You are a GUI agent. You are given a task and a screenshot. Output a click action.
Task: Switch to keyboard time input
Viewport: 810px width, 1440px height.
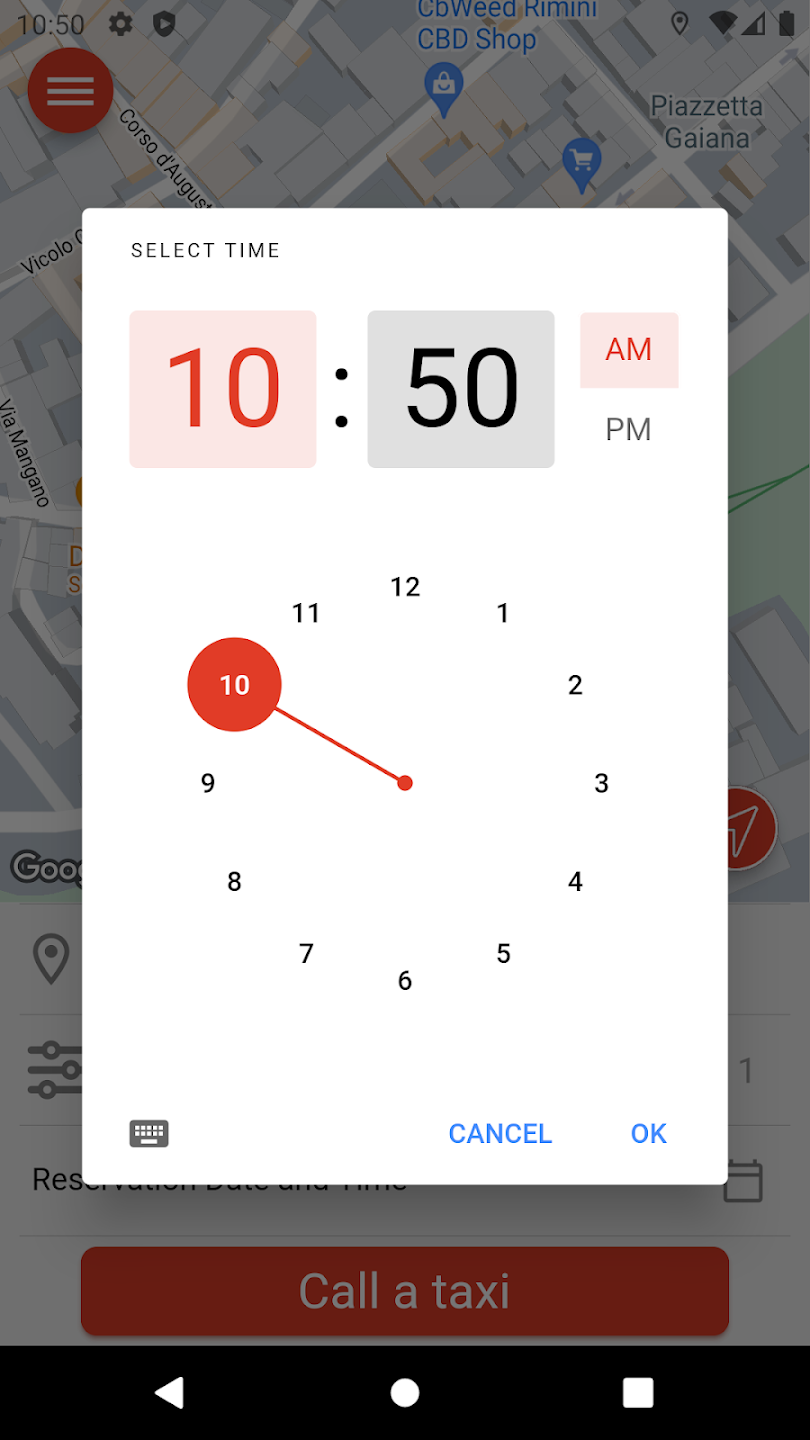[x=149, y=1133]
